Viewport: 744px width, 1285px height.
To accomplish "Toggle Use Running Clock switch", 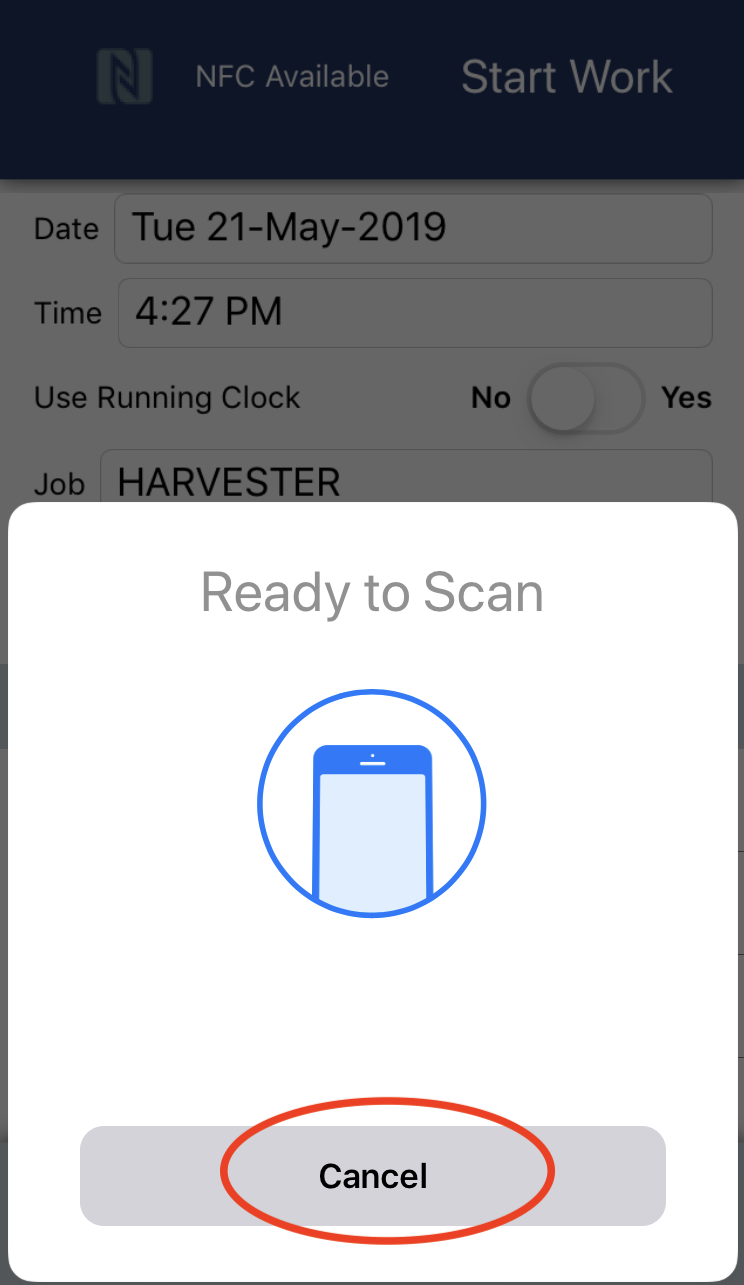I will click(585, 398).
